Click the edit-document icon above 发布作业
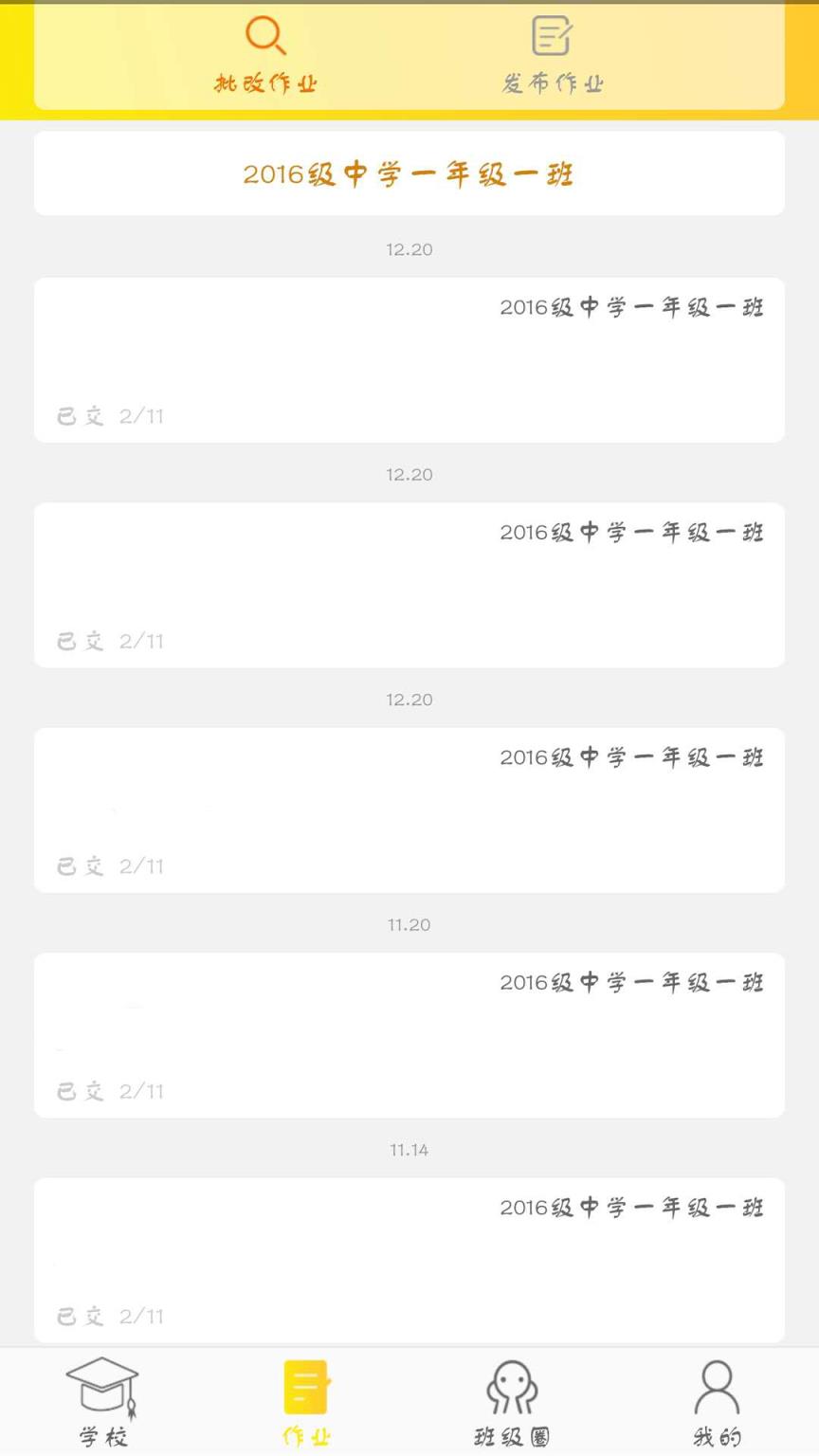The height and width of the screenshot is (1456, 819). point(550,36)
